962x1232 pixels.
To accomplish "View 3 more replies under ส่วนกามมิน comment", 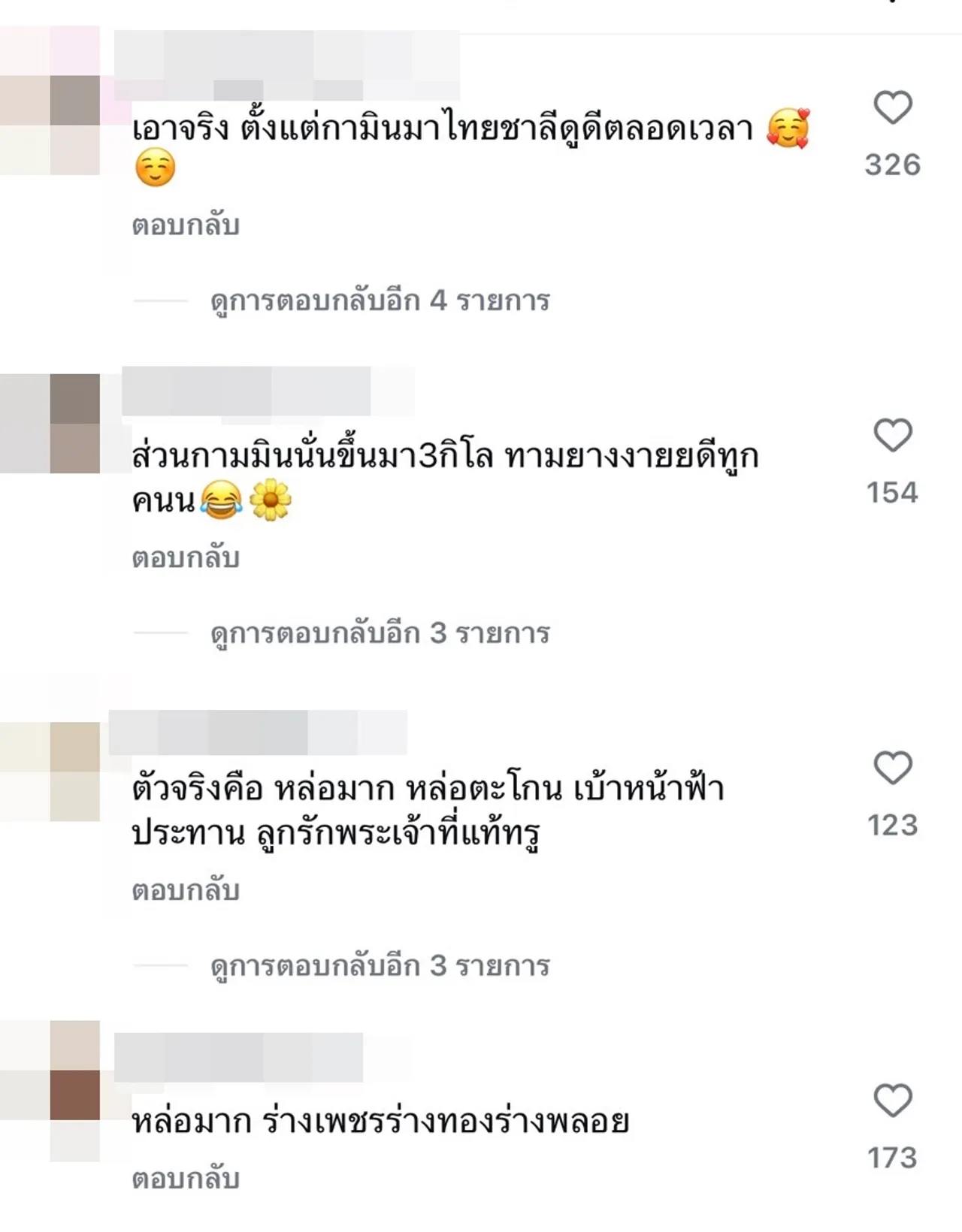I will [x=380, y=633].
